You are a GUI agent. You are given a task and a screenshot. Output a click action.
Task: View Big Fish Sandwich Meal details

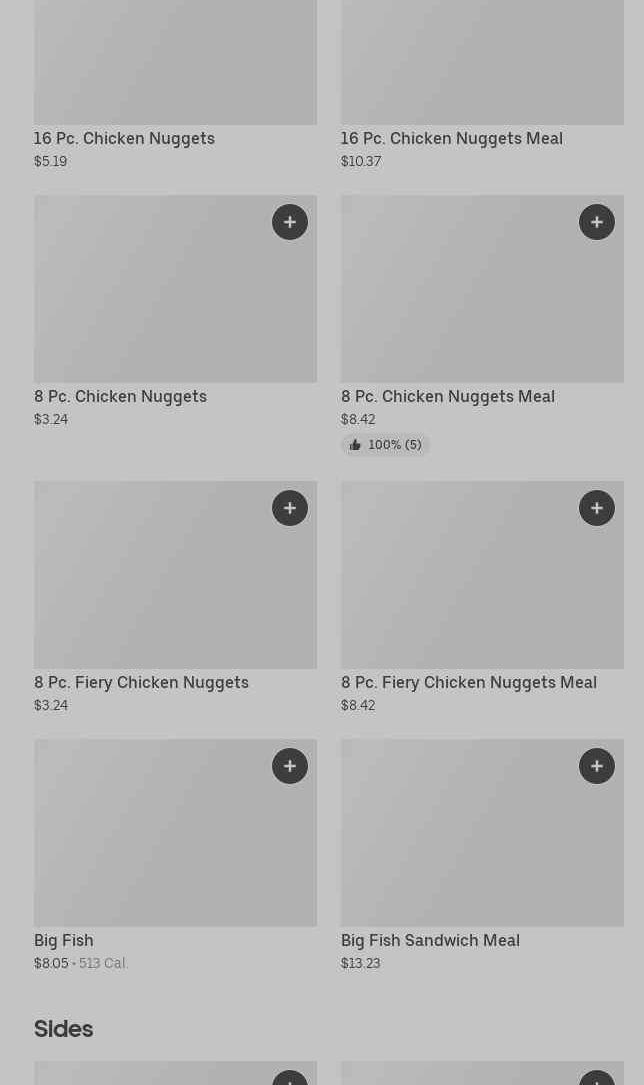[x=430, y=940]
